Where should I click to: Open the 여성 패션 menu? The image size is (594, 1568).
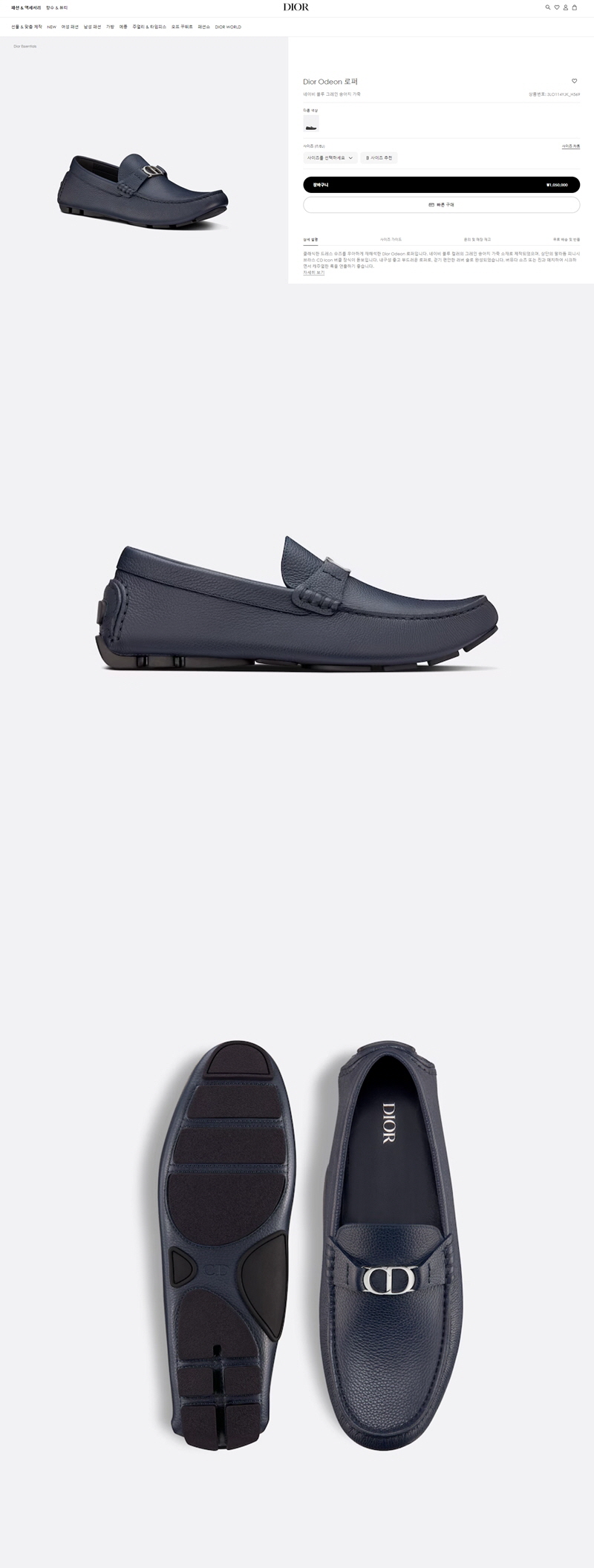(70, 27)
